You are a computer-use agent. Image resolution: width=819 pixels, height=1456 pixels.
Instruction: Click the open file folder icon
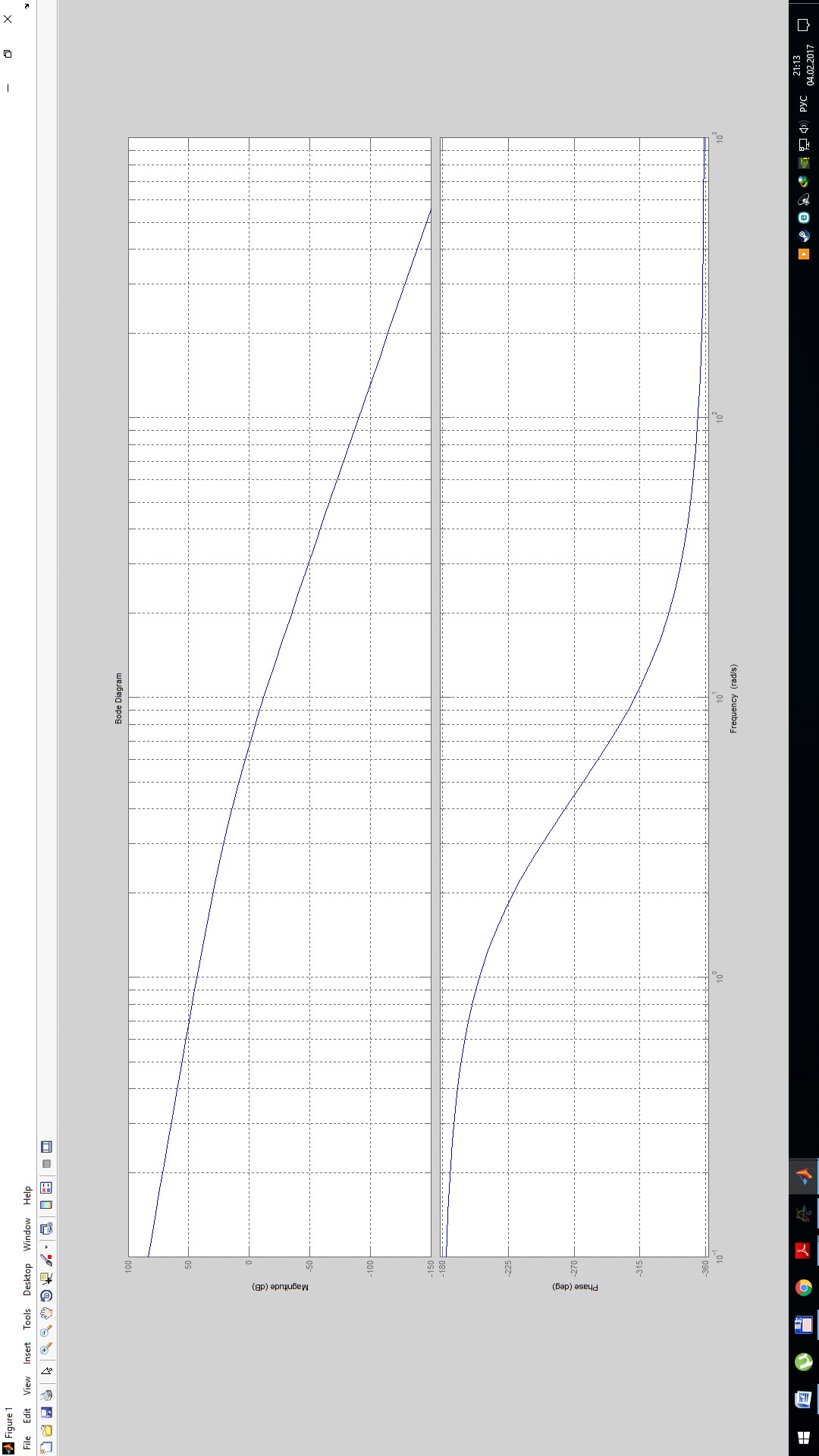coord(46,1430)
